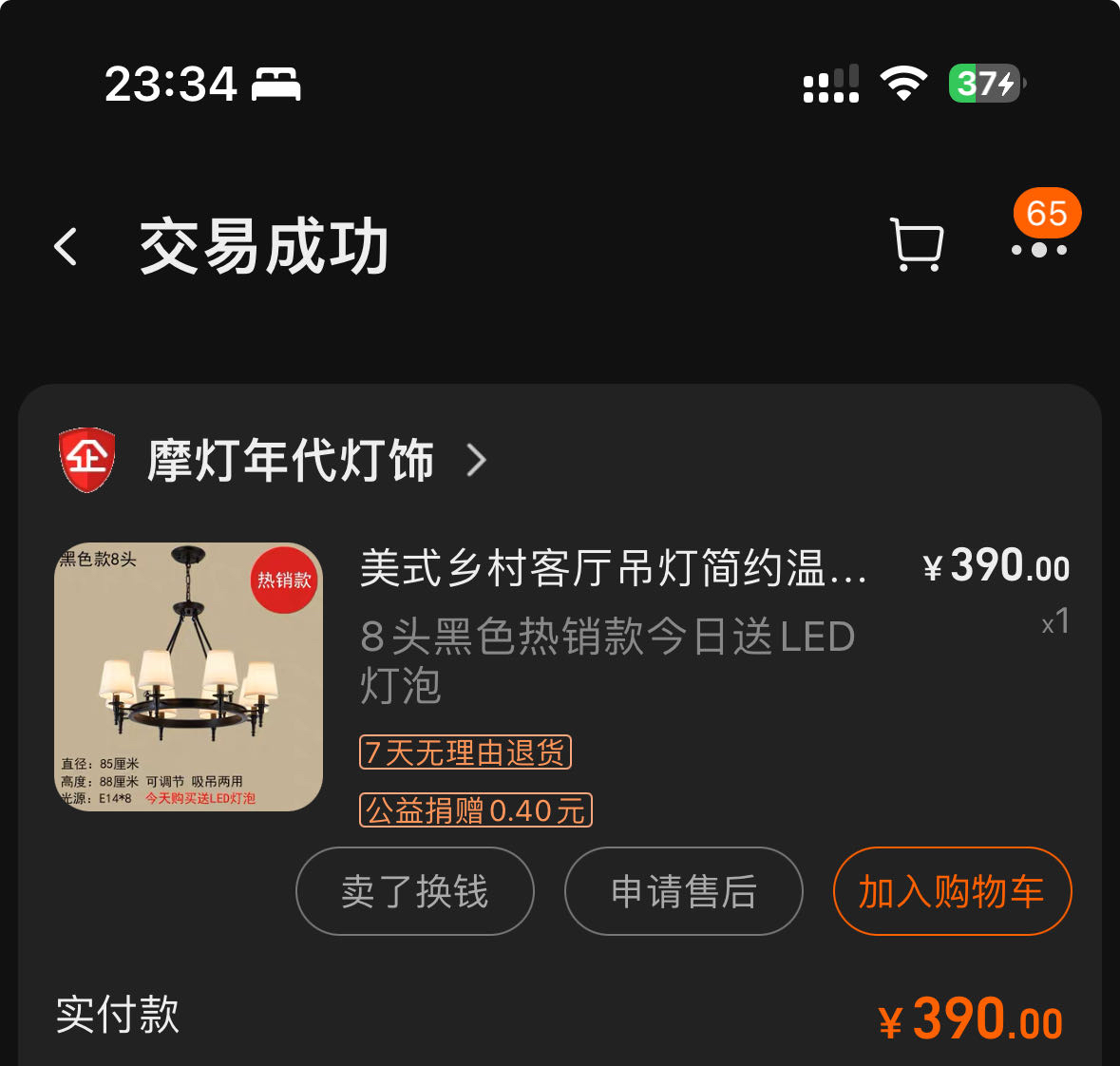Request after-sales service via 申请售后

pos(684,891)
